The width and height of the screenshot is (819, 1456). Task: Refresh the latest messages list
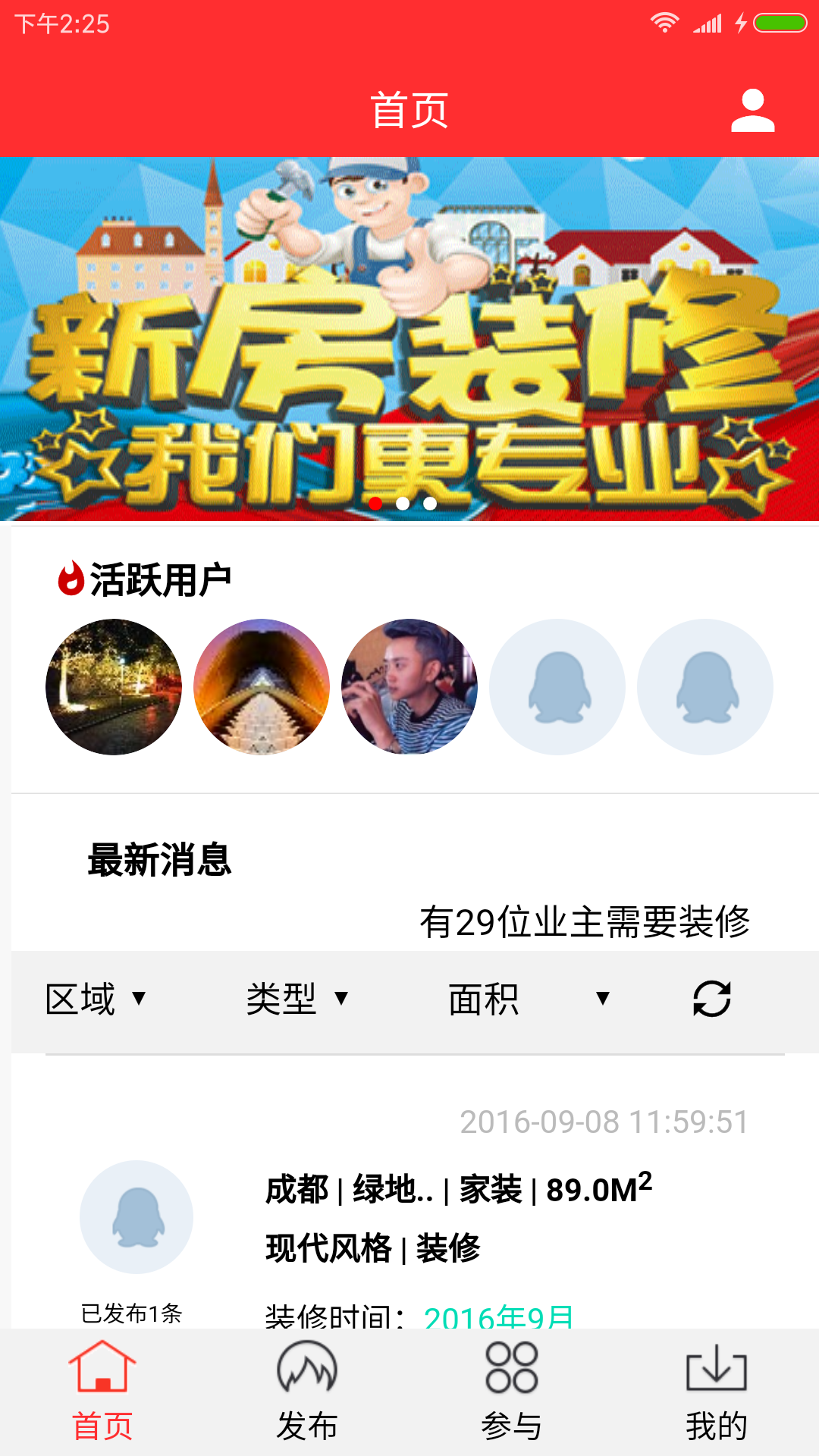[x=711, y=999]
